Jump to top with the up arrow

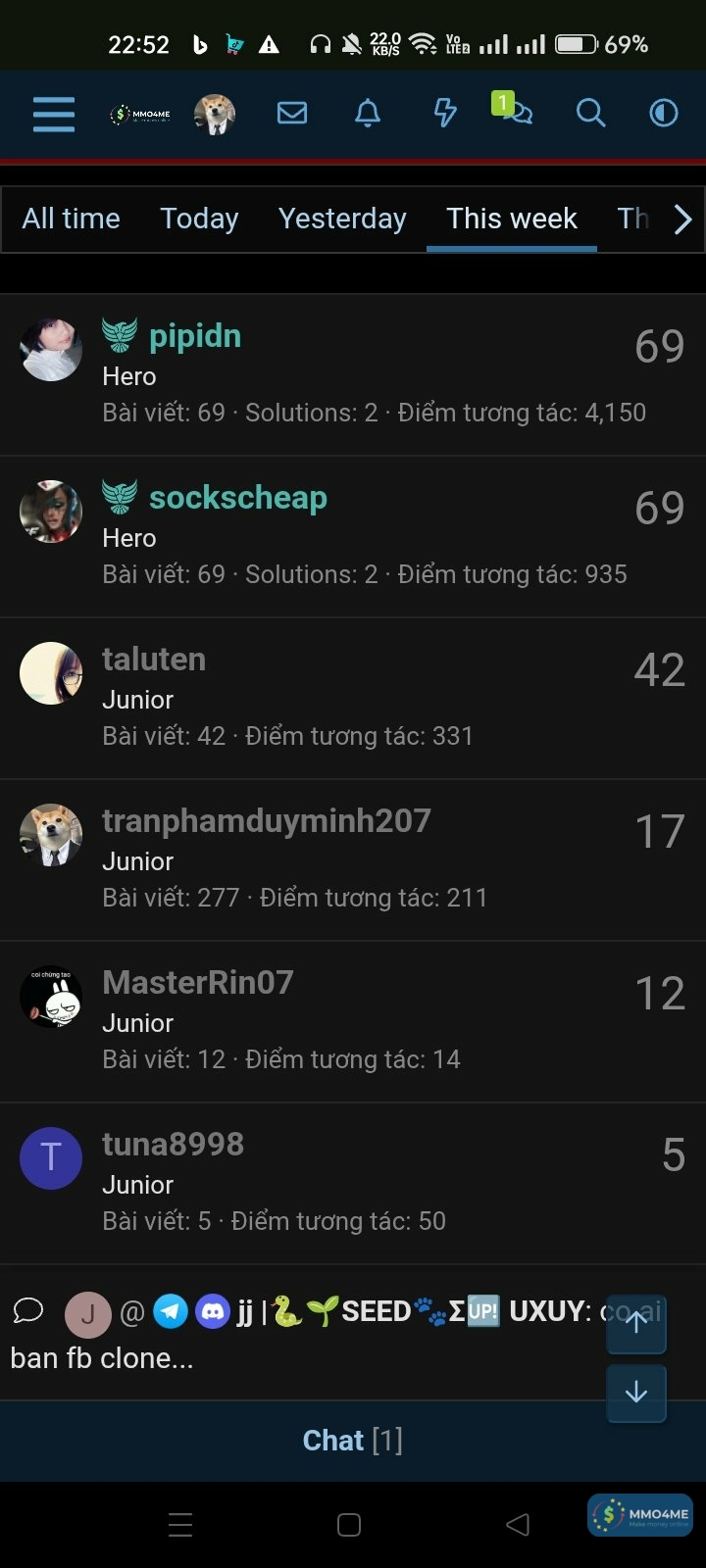(x=636, y=1323)
